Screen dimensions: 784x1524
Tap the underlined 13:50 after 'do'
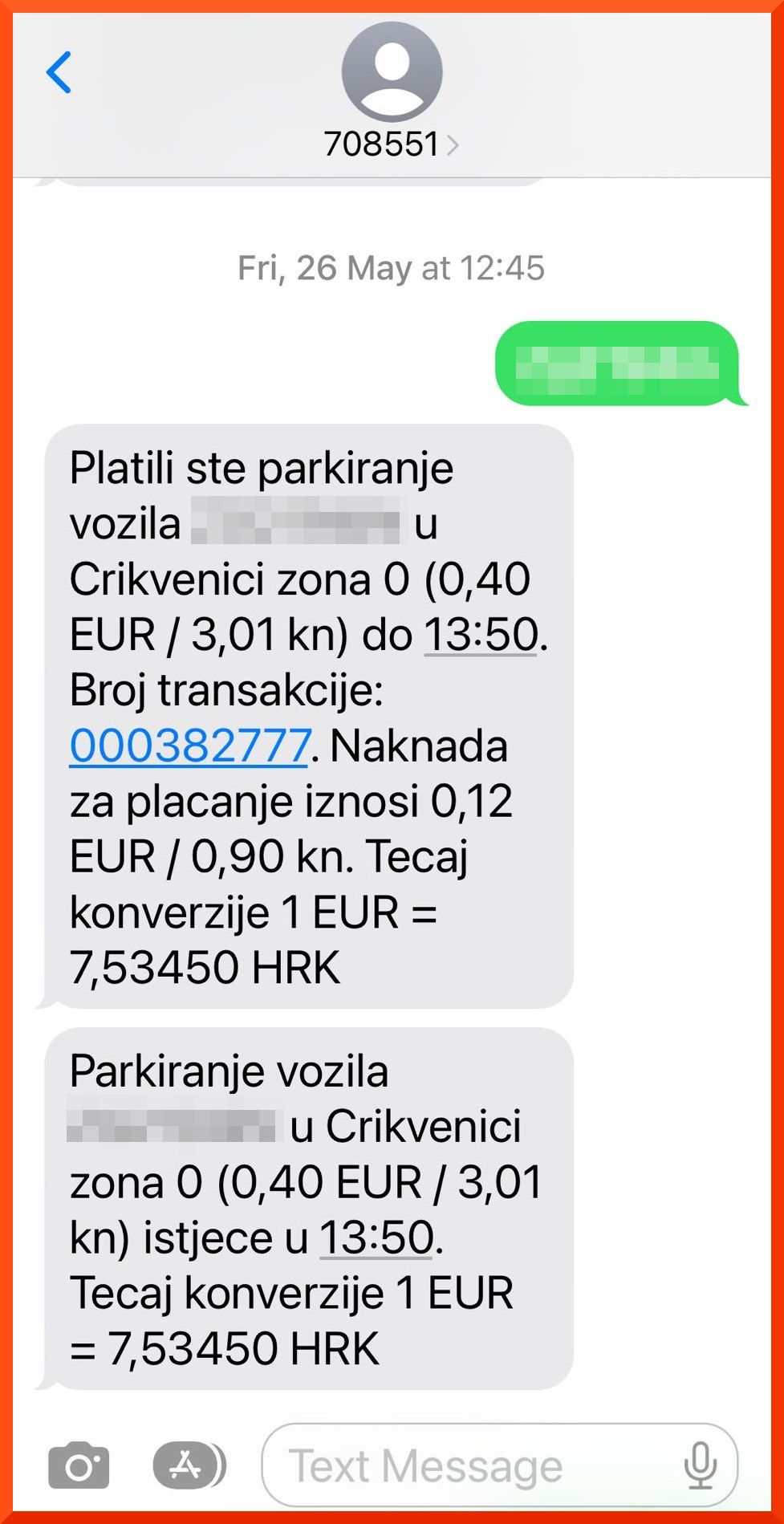pyautogui.click(x=481, y=635)
